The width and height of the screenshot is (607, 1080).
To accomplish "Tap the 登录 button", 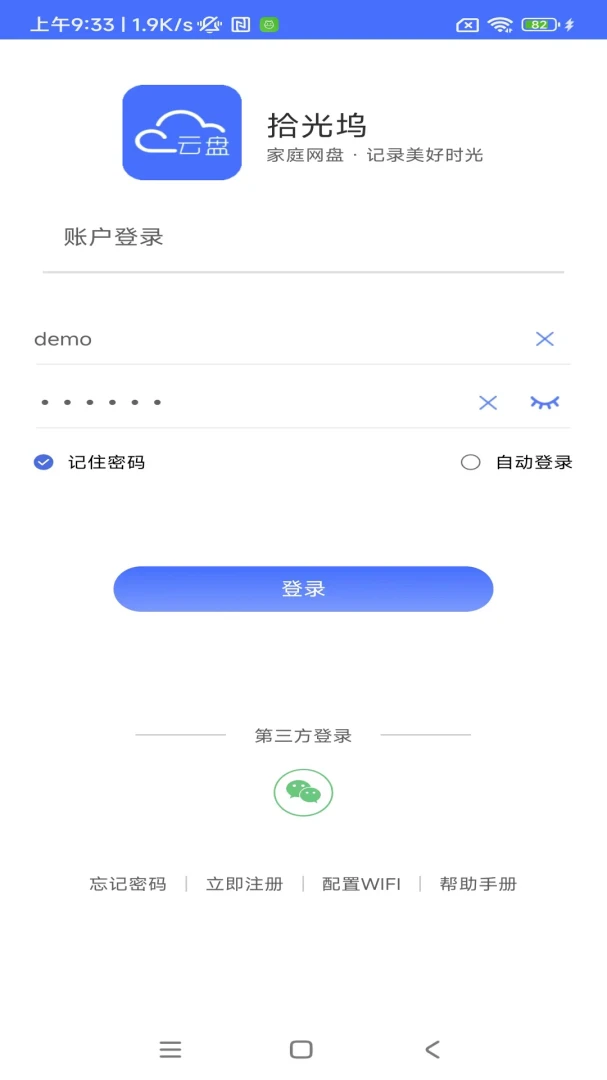I will click(303, 589).
